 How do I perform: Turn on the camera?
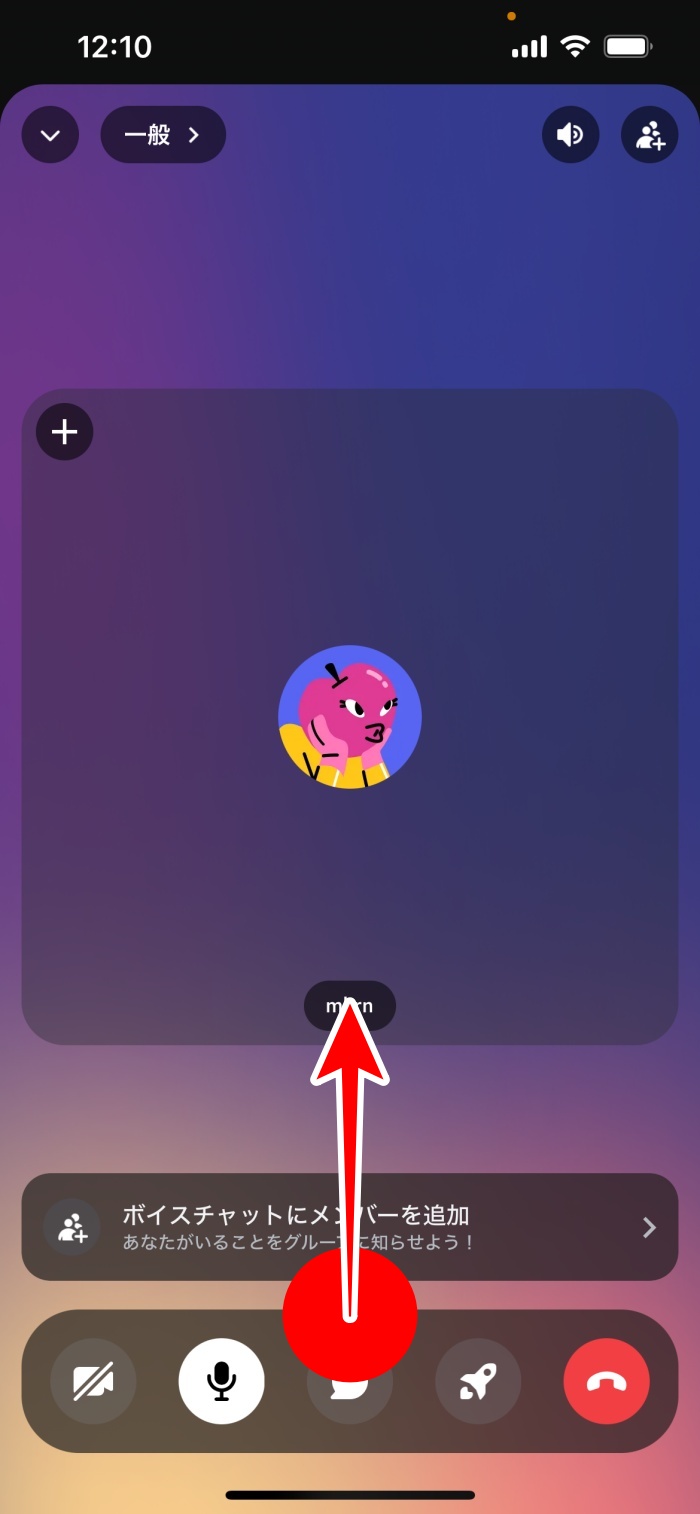(x=93, y=1382)
